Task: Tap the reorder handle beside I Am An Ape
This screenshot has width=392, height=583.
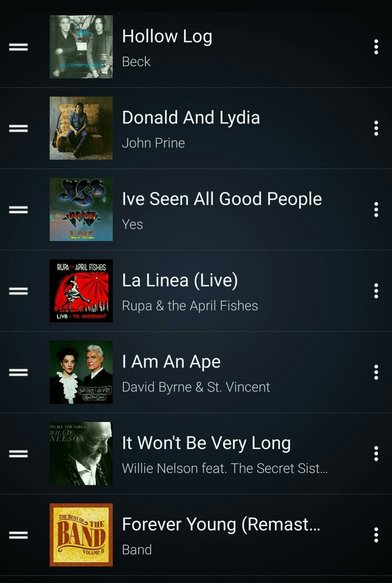Action: point(19,372)
